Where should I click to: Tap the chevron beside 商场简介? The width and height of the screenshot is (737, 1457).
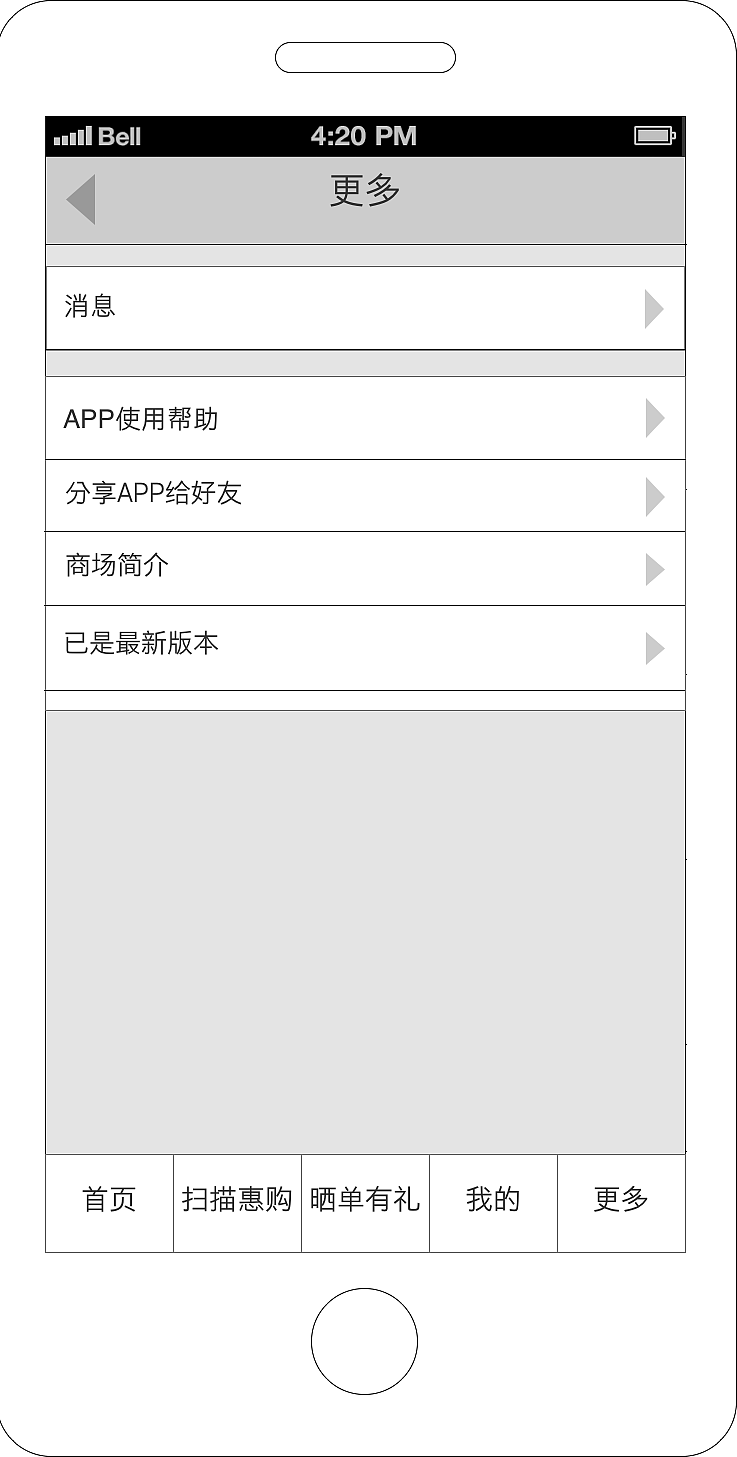656,569
